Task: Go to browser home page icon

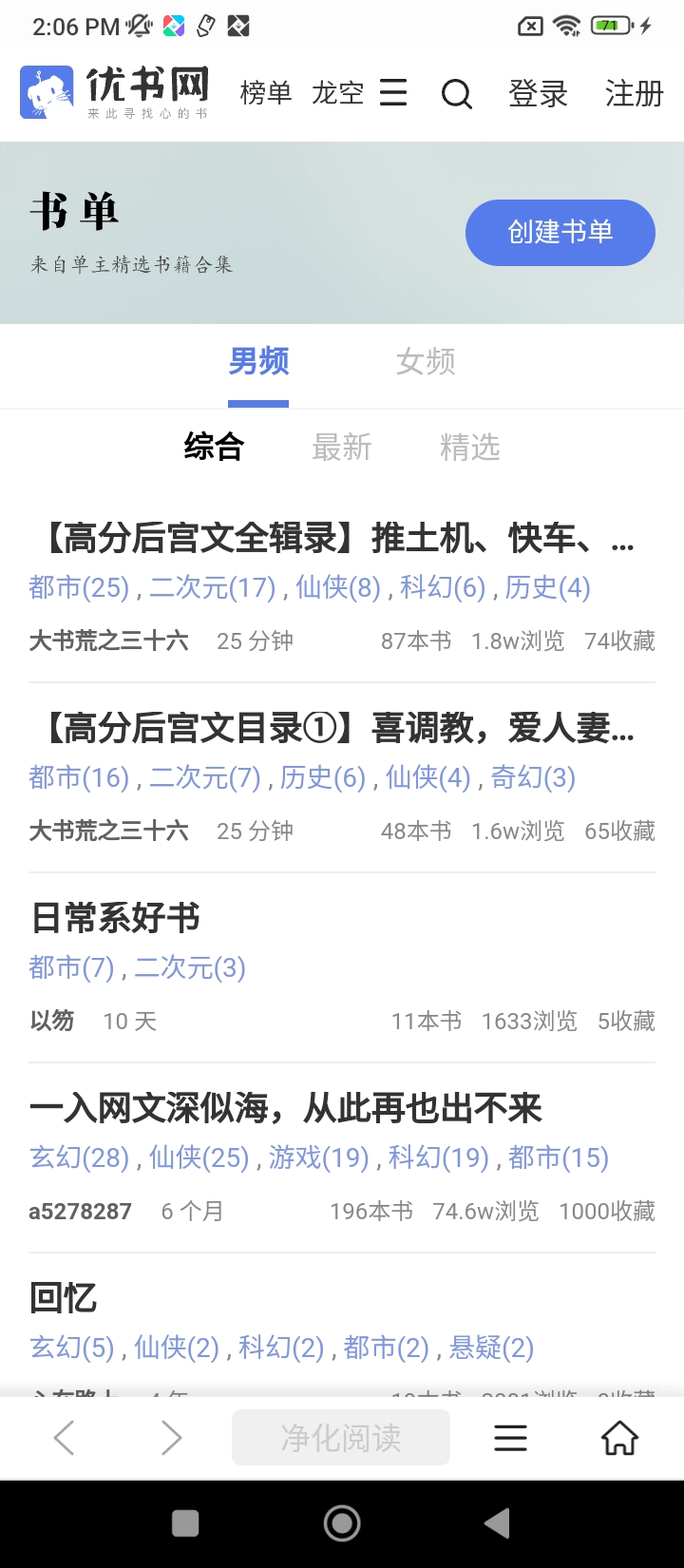Action: (x=619, y=1438)
